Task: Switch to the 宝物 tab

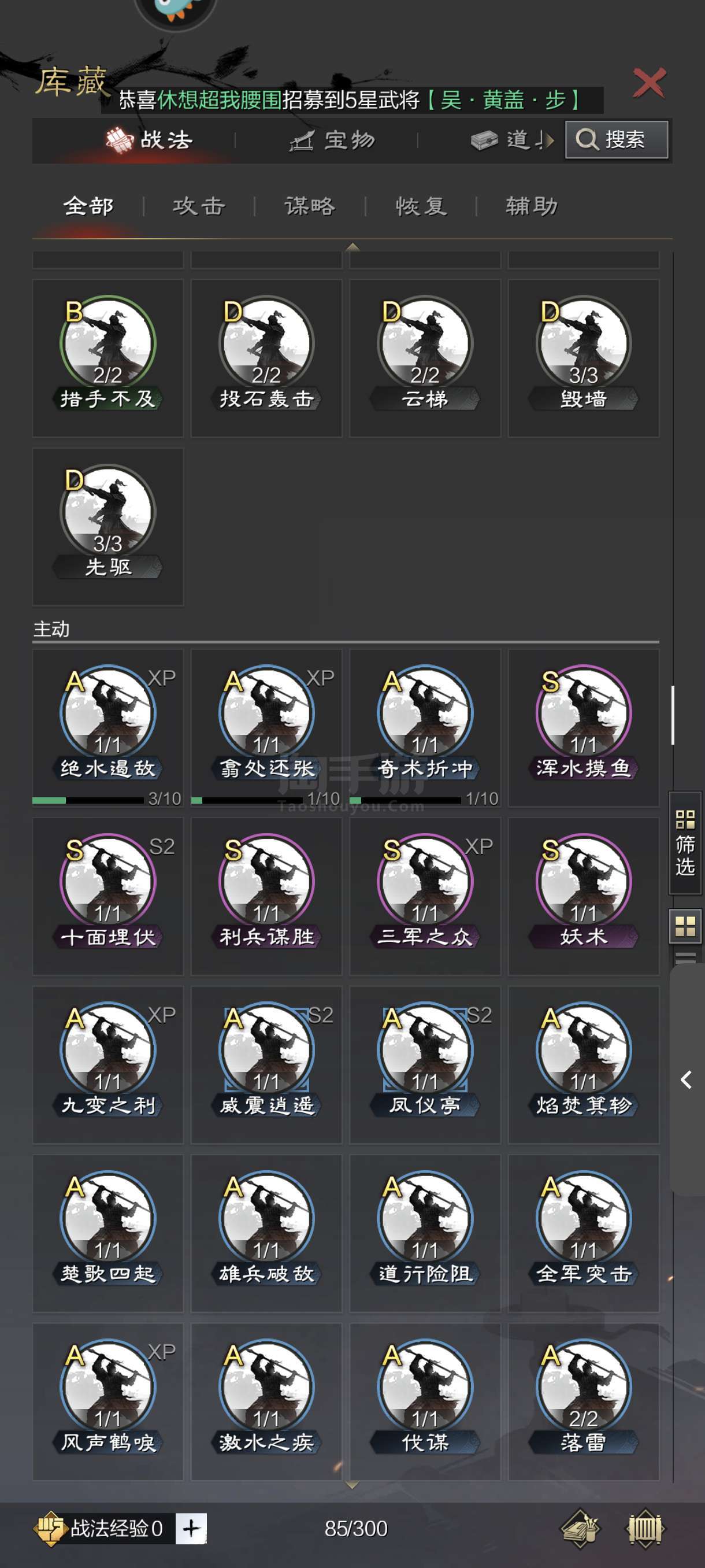Action: tap(332, 140)
